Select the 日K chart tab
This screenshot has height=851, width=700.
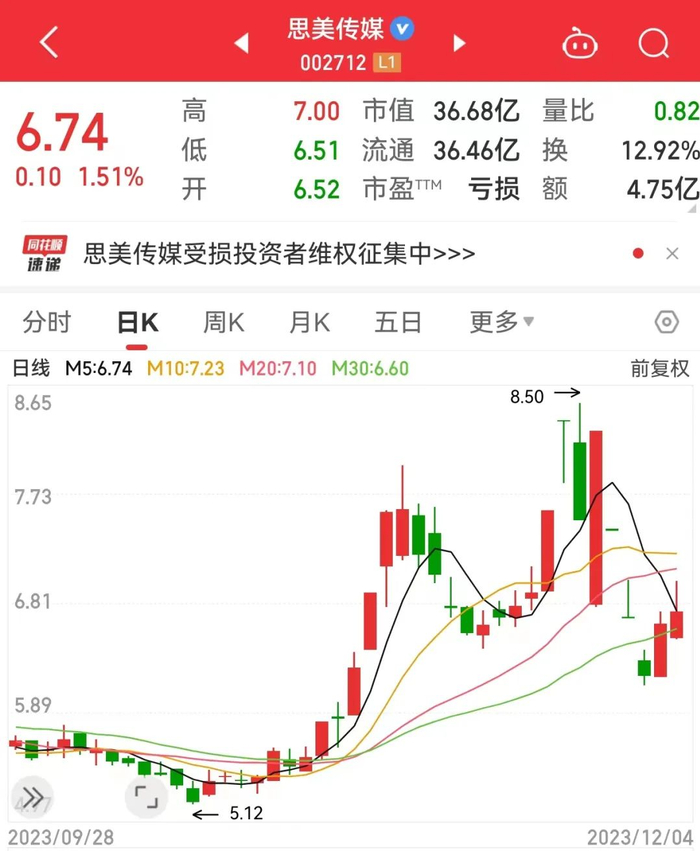pos(137,322)
